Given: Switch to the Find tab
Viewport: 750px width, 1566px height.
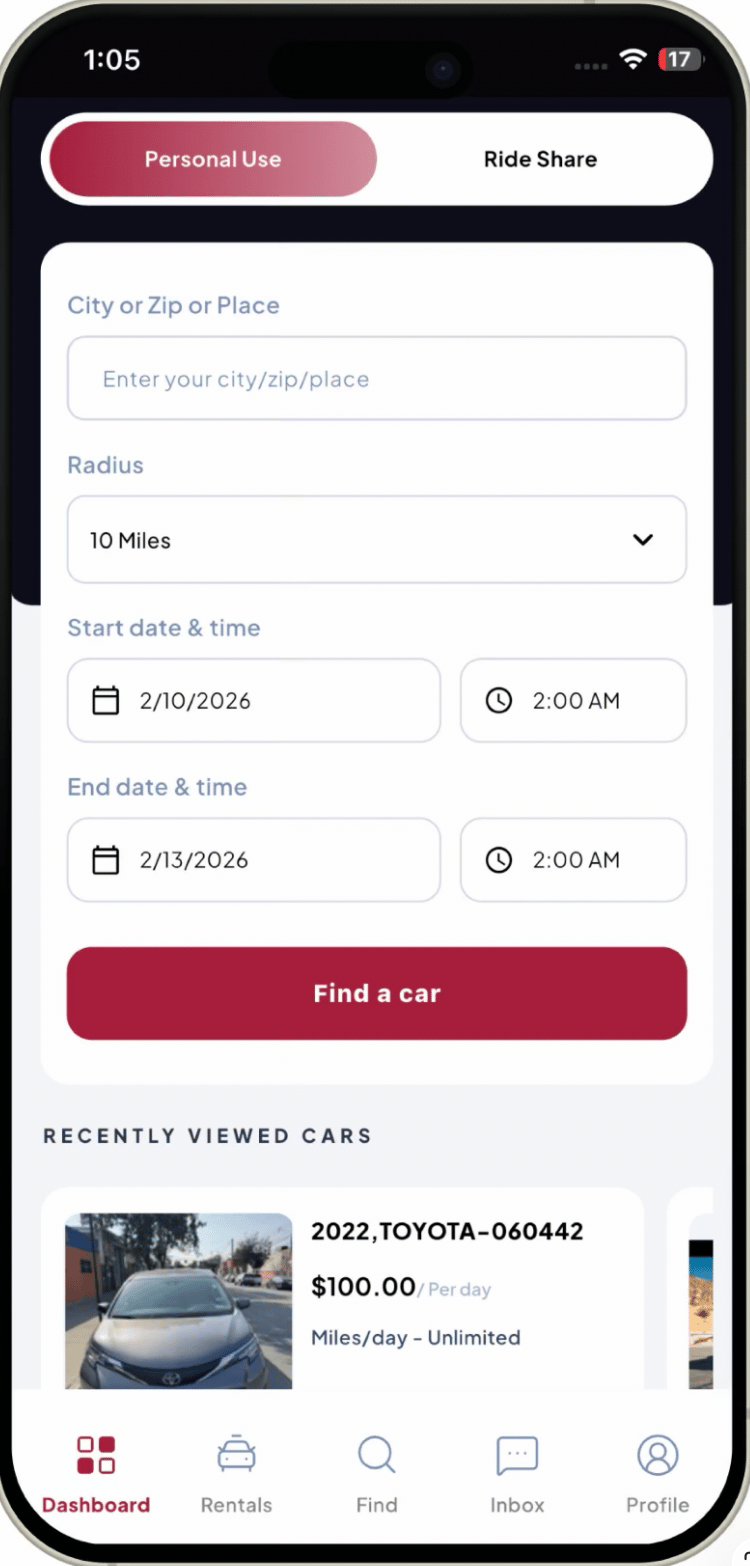Looking at the screenshot, I should tap(376, 1475).
